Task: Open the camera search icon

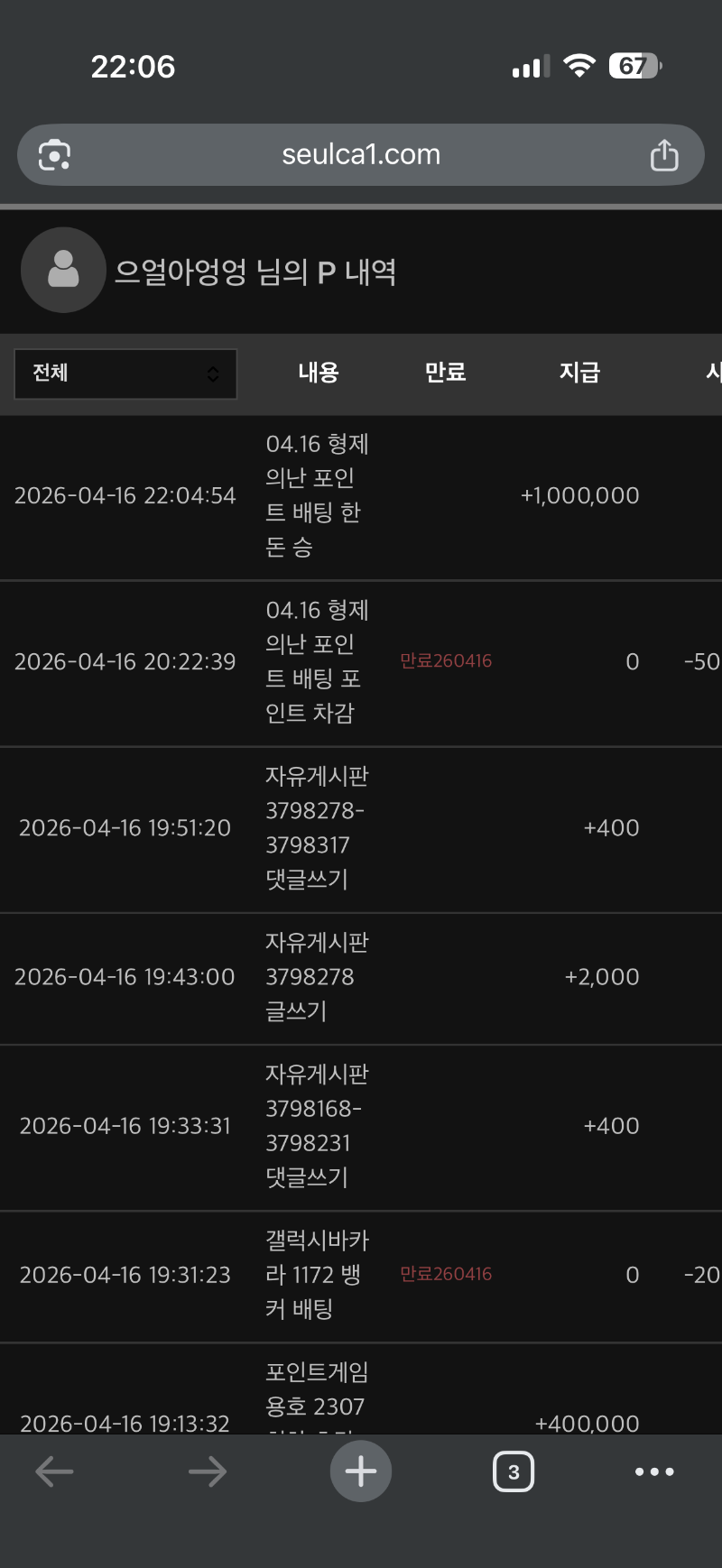Action: pos(54,155)
